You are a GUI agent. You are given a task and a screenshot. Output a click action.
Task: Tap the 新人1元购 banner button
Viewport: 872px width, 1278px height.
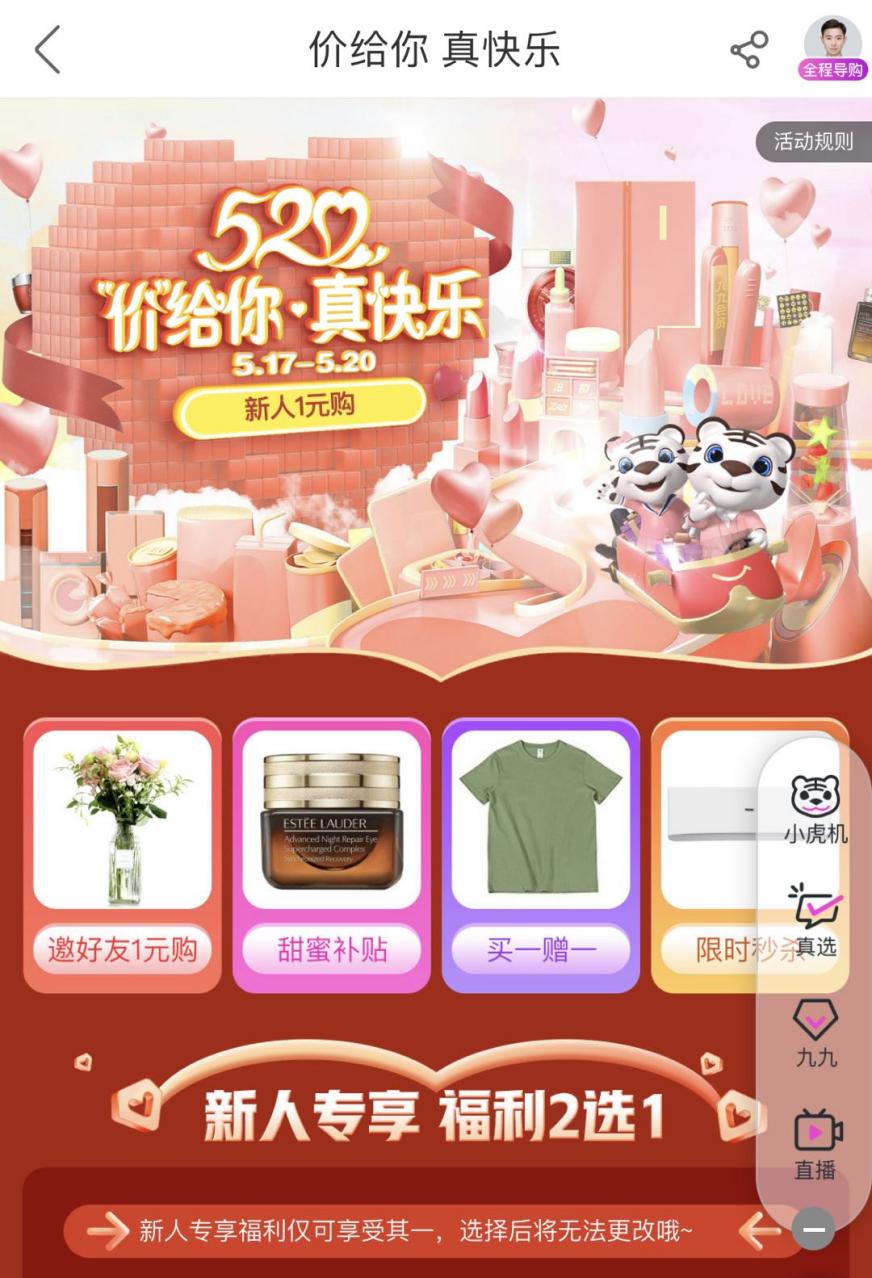tap(300, 407)
